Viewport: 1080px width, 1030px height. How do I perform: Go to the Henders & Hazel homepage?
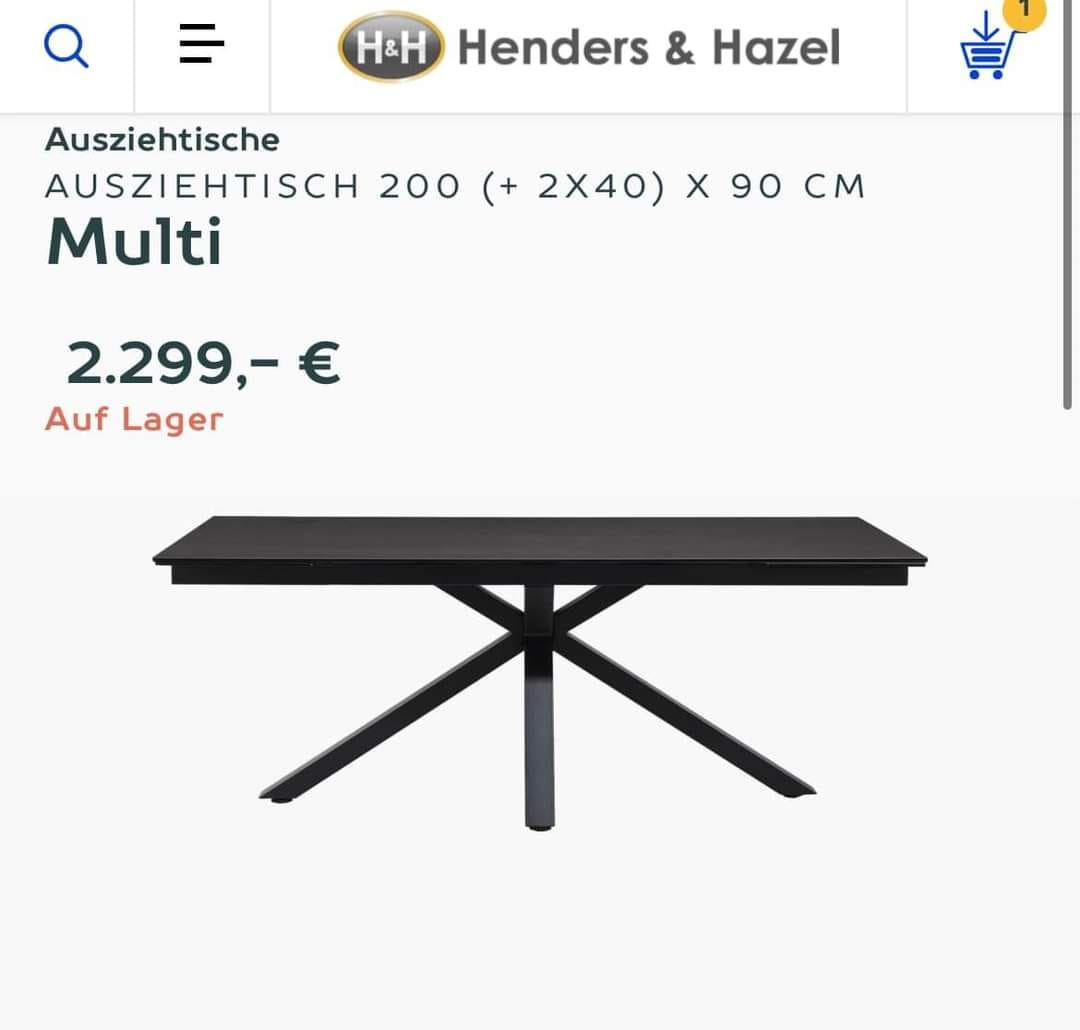coord(589,48)
